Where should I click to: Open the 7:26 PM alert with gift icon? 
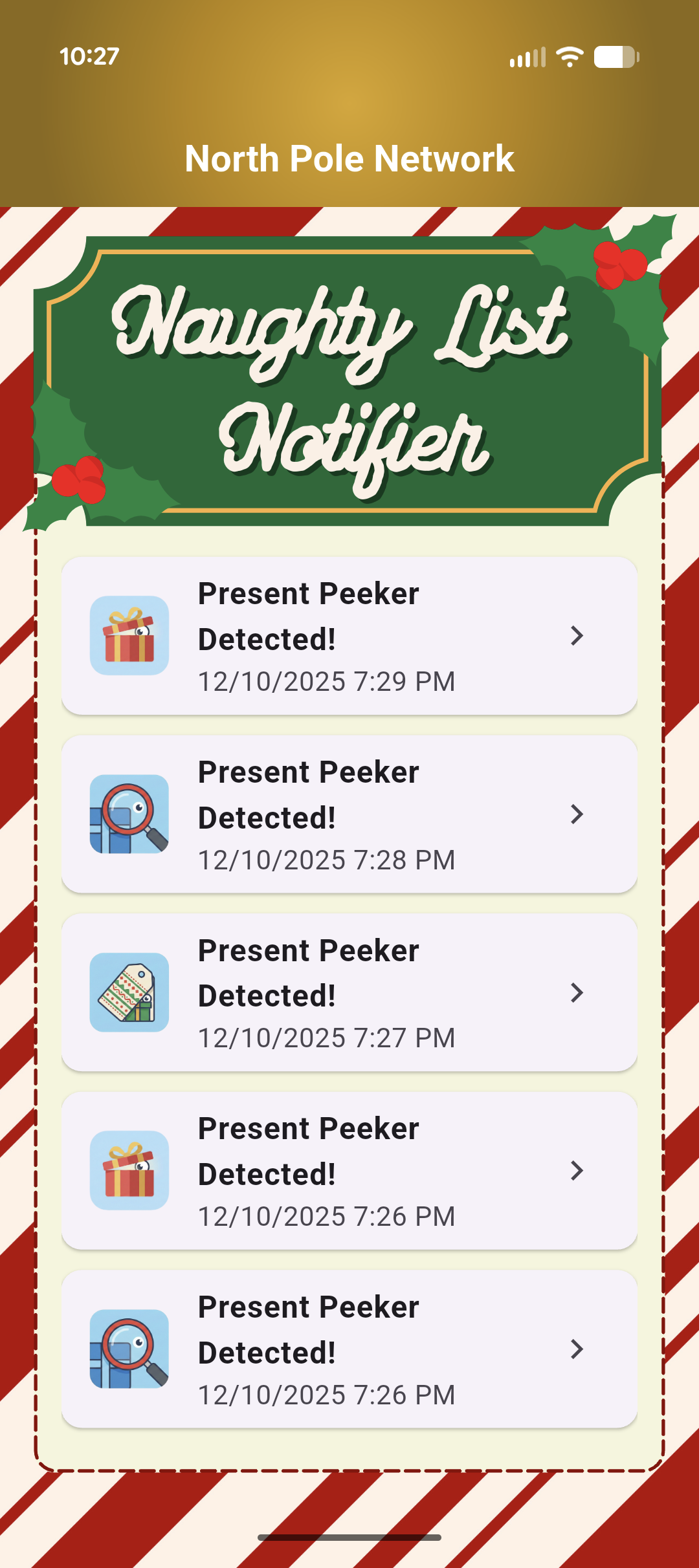[x=349, y=1171]
